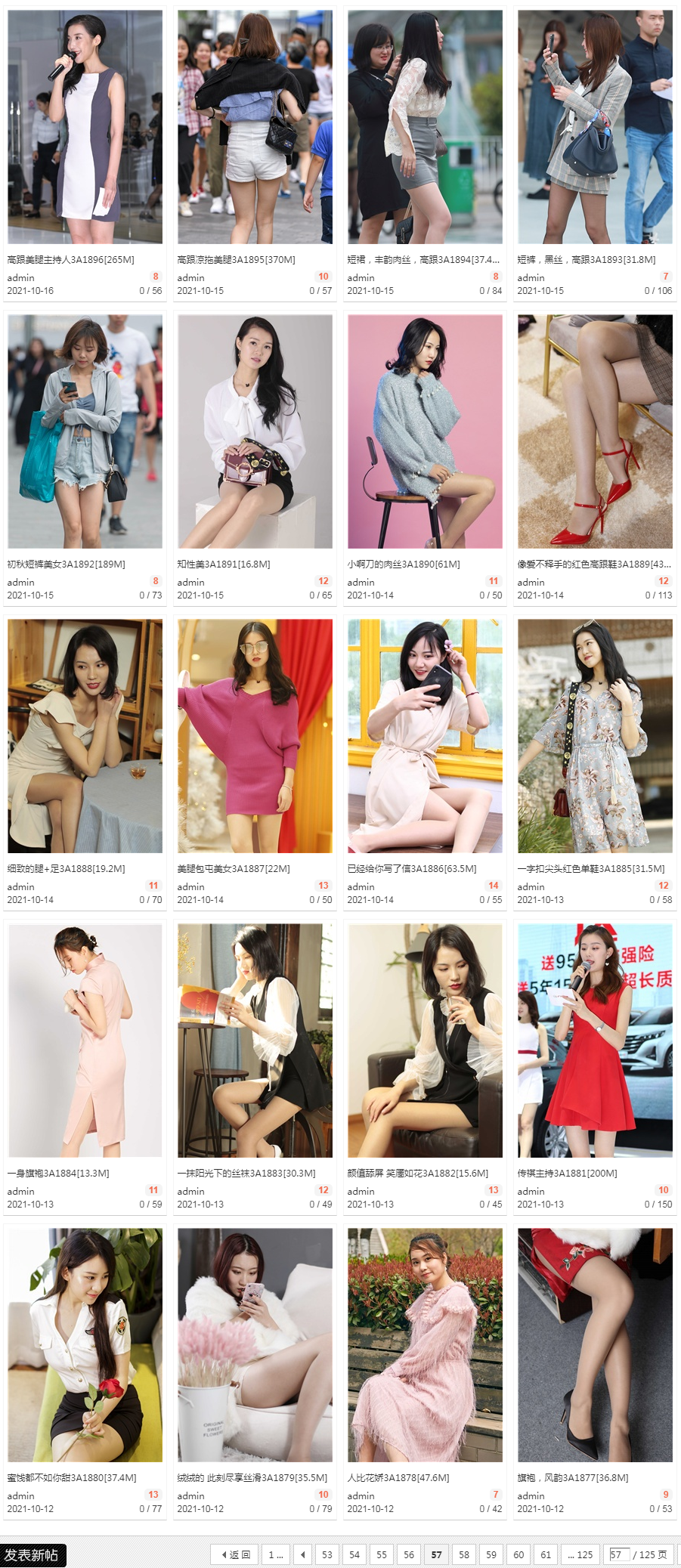The height and width of the screenshot is (1568, 681).
Task: Open the previous page arrow
Action: (303, 1554)
